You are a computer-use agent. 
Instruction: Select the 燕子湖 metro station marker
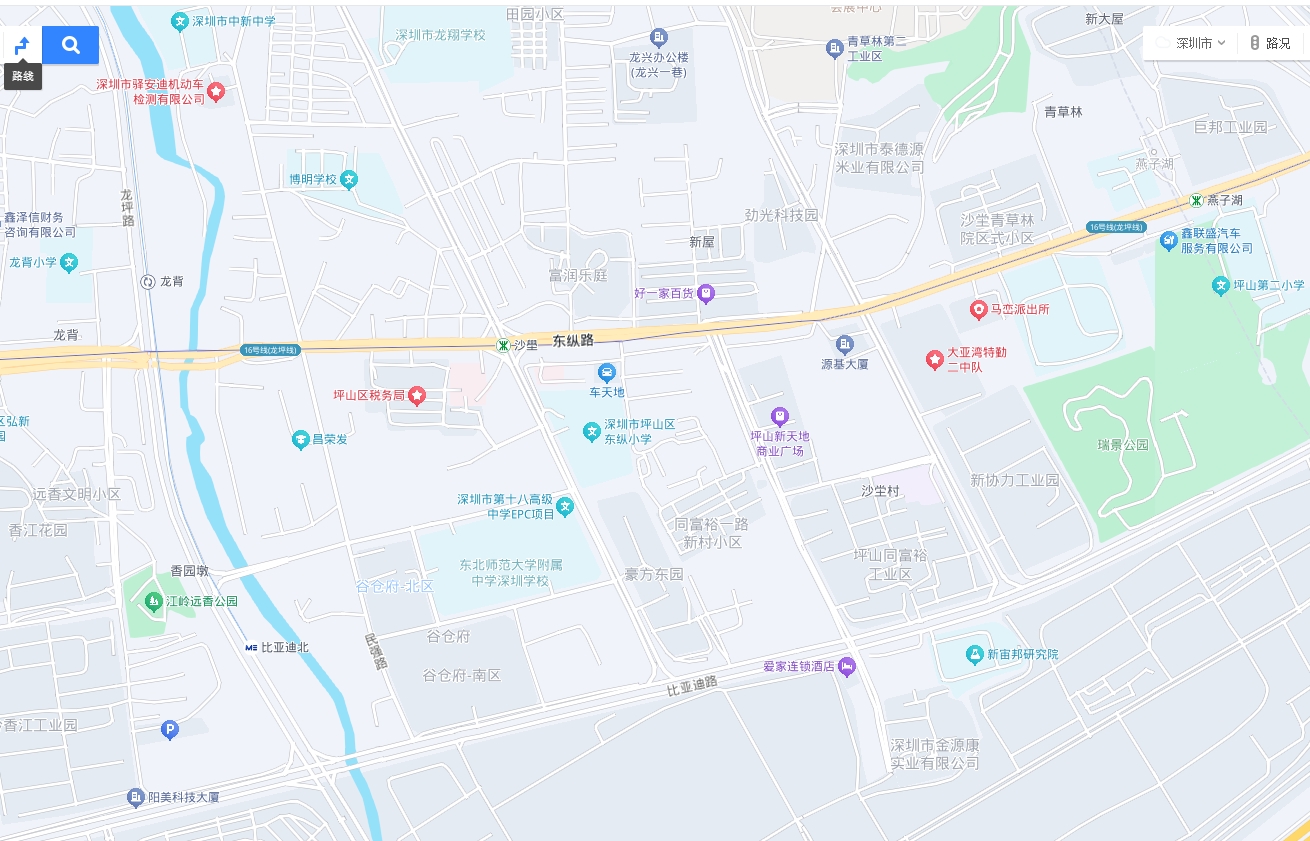click(1195, 200)
